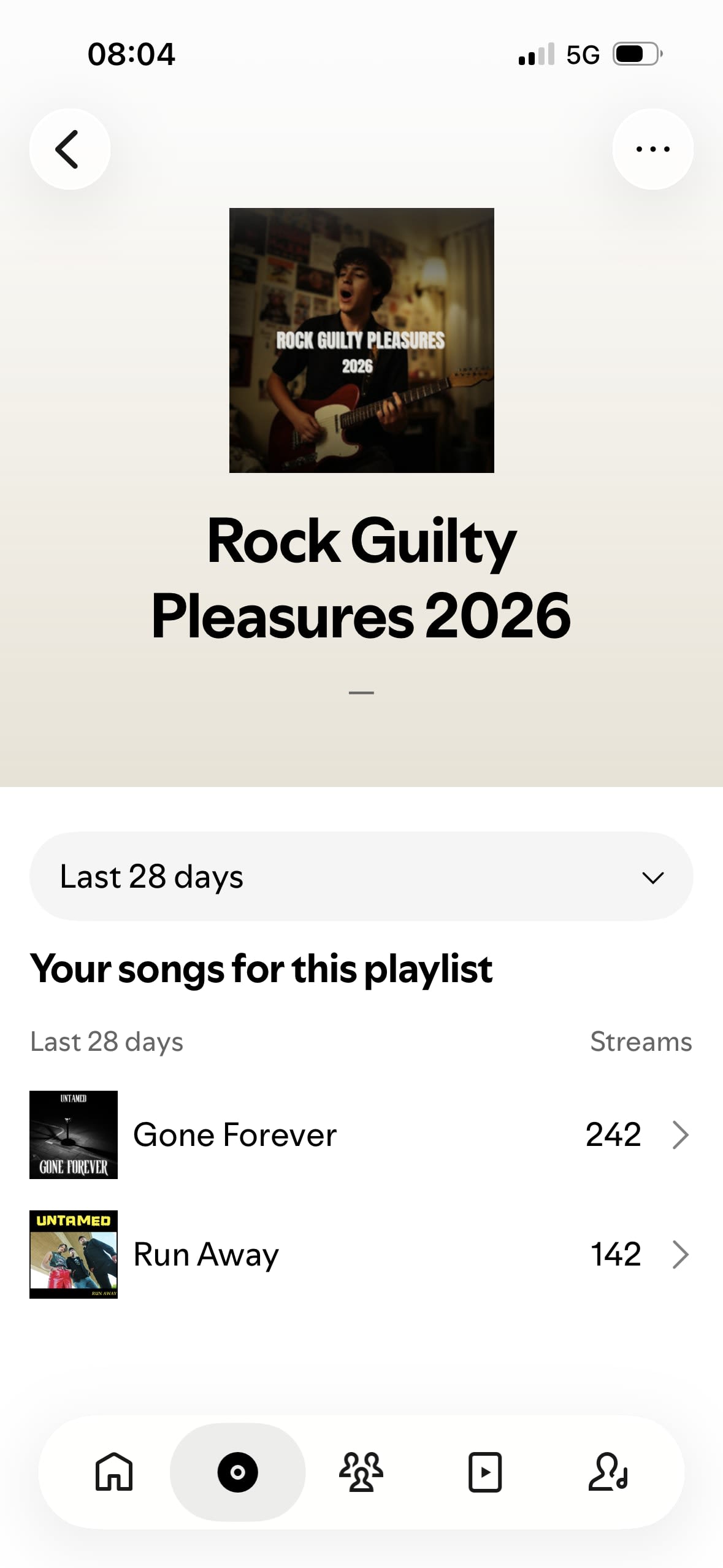Screen dimensions: 723x1568
Task: Select the Music disc tab
Action: 237,1471
